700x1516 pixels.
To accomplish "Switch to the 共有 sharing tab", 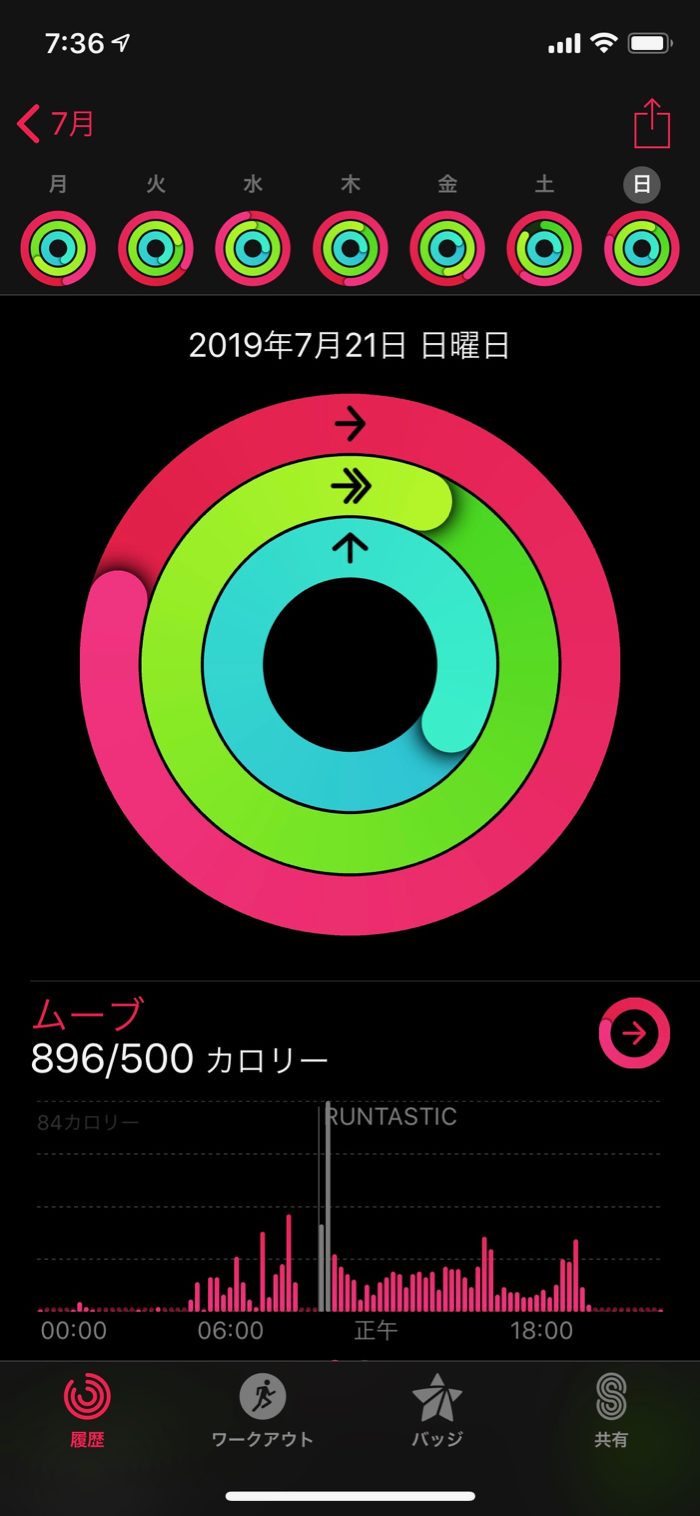I will [611, 1410].
